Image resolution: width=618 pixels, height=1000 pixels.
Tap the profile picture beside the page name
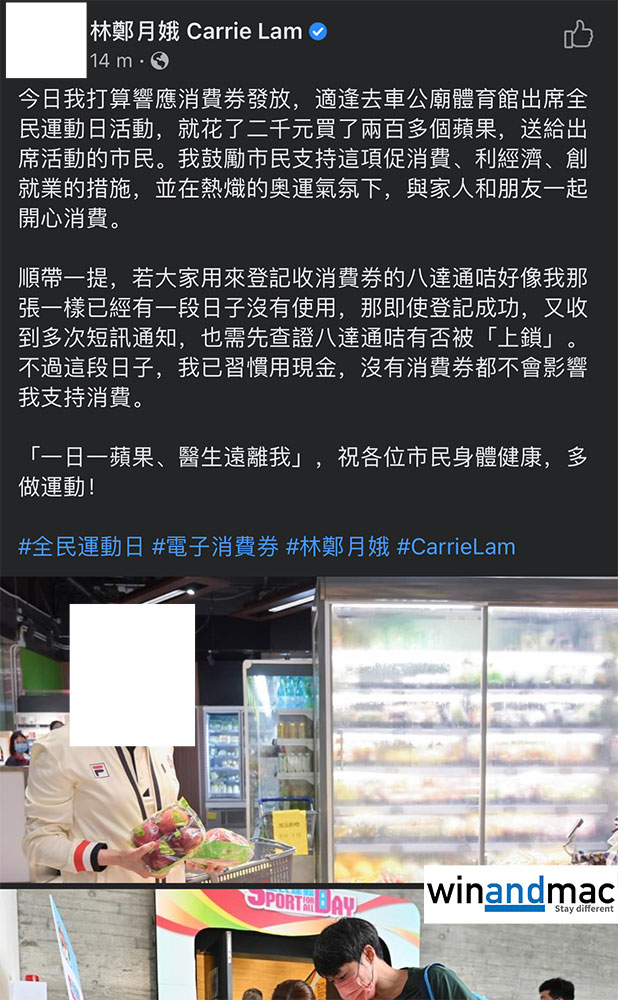click(x=46, y=40)
